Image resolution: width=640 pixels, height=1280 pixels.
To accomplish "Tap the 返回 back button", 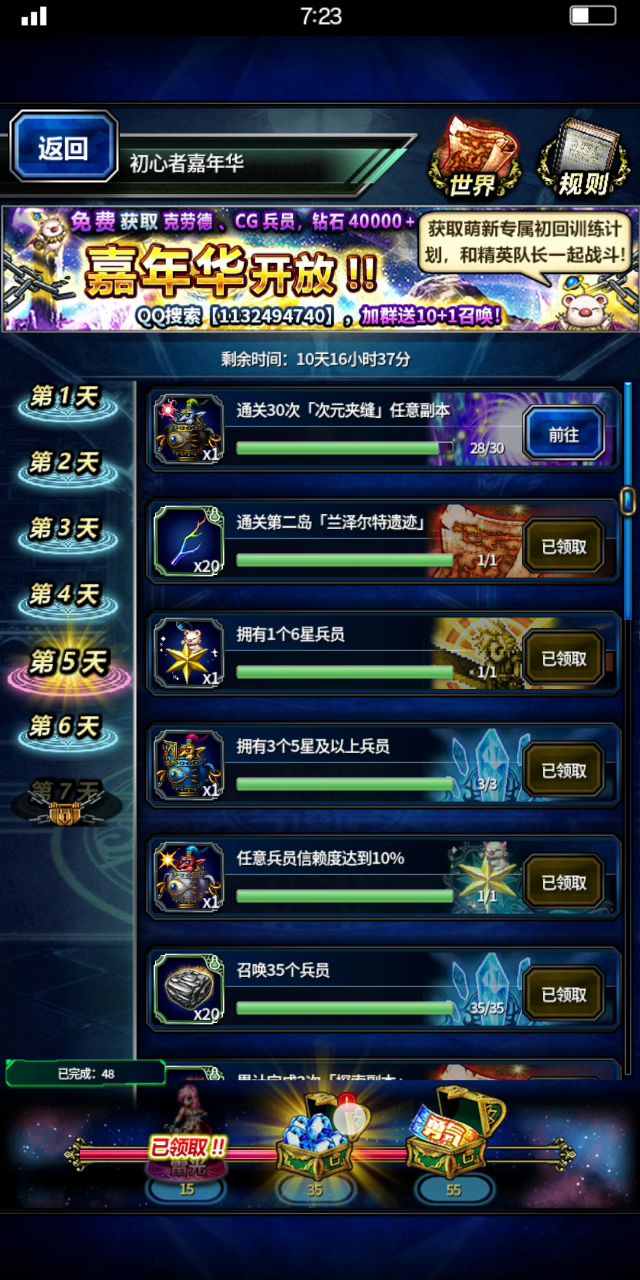I will click(x=64, y=149).
